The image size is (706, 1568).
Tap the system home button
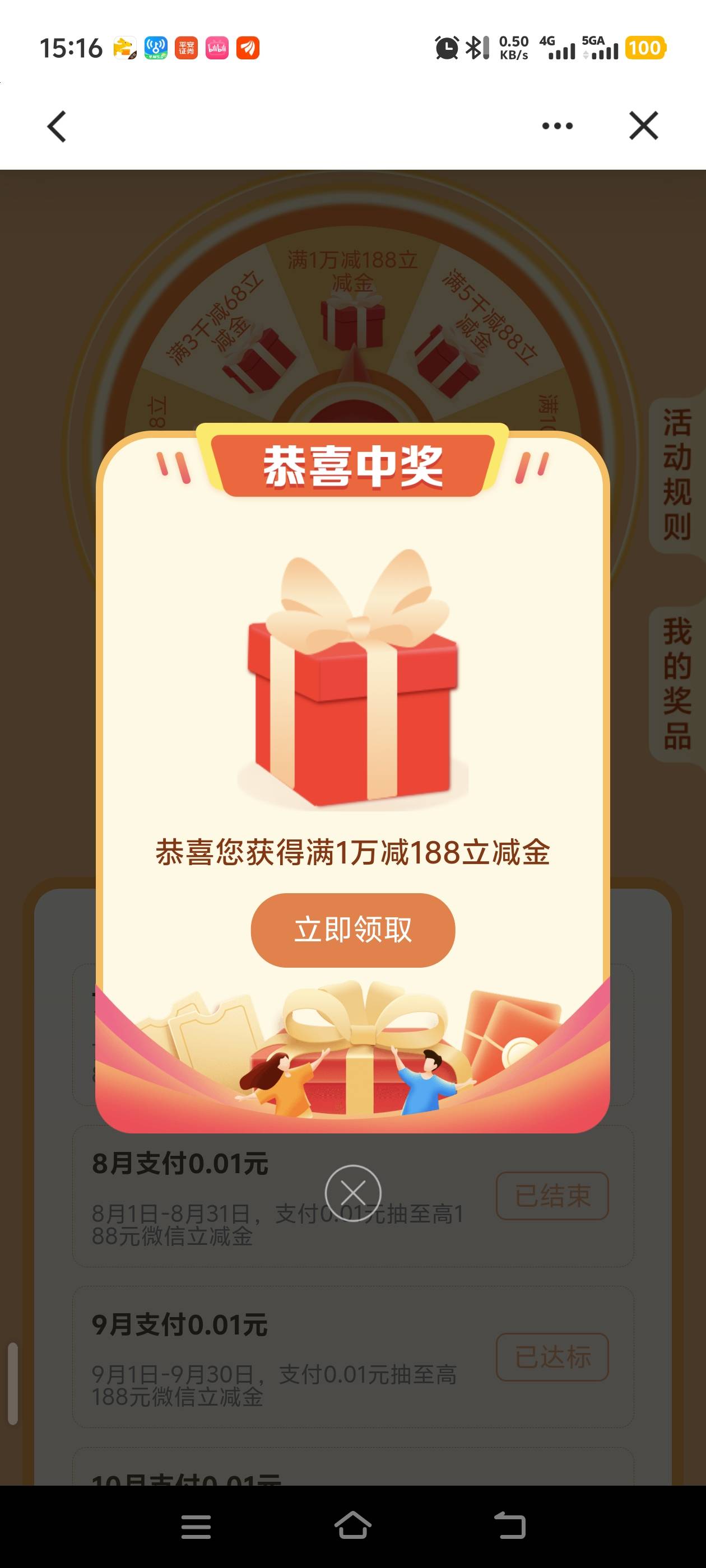354,1526
